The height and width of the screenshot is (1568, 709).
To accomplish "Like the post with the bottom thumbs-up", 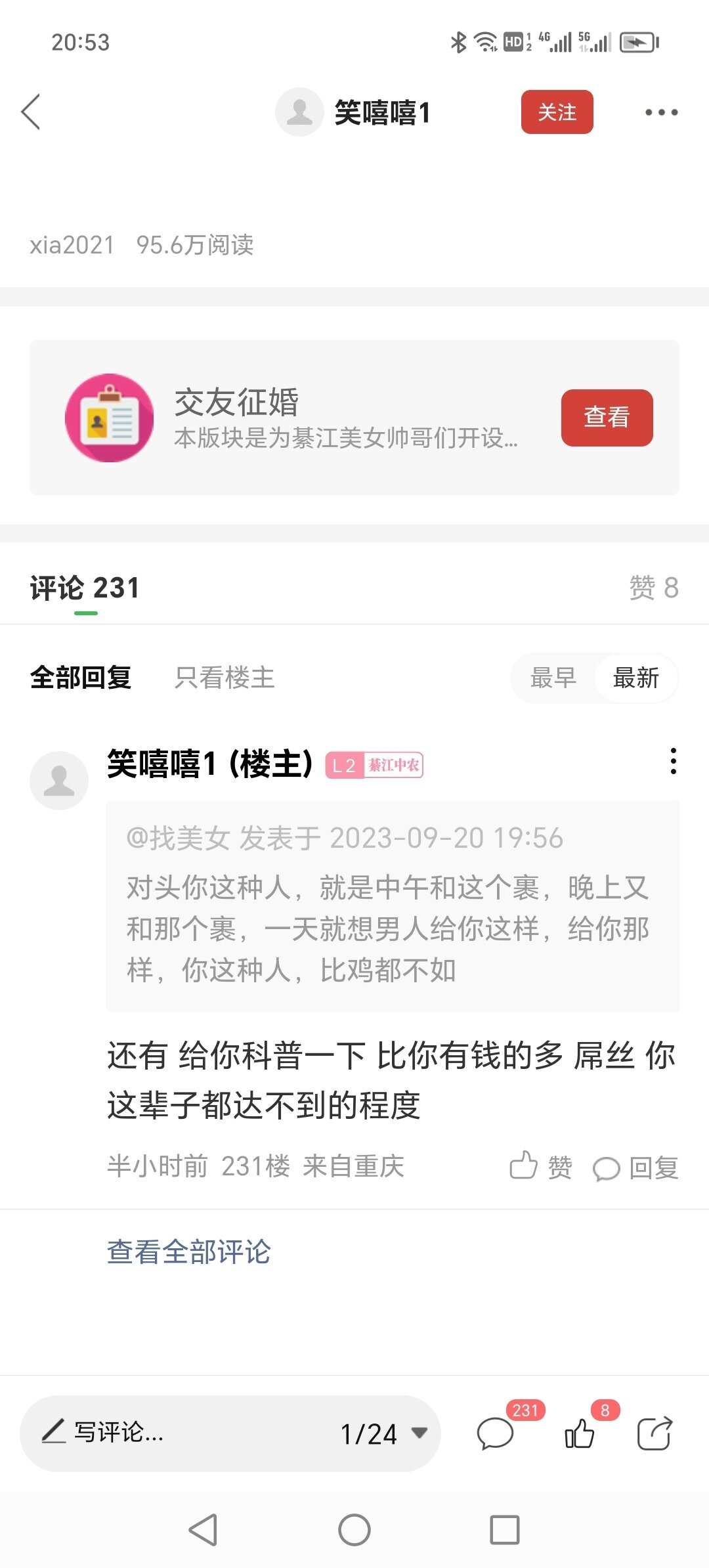I will (580, 1433).
